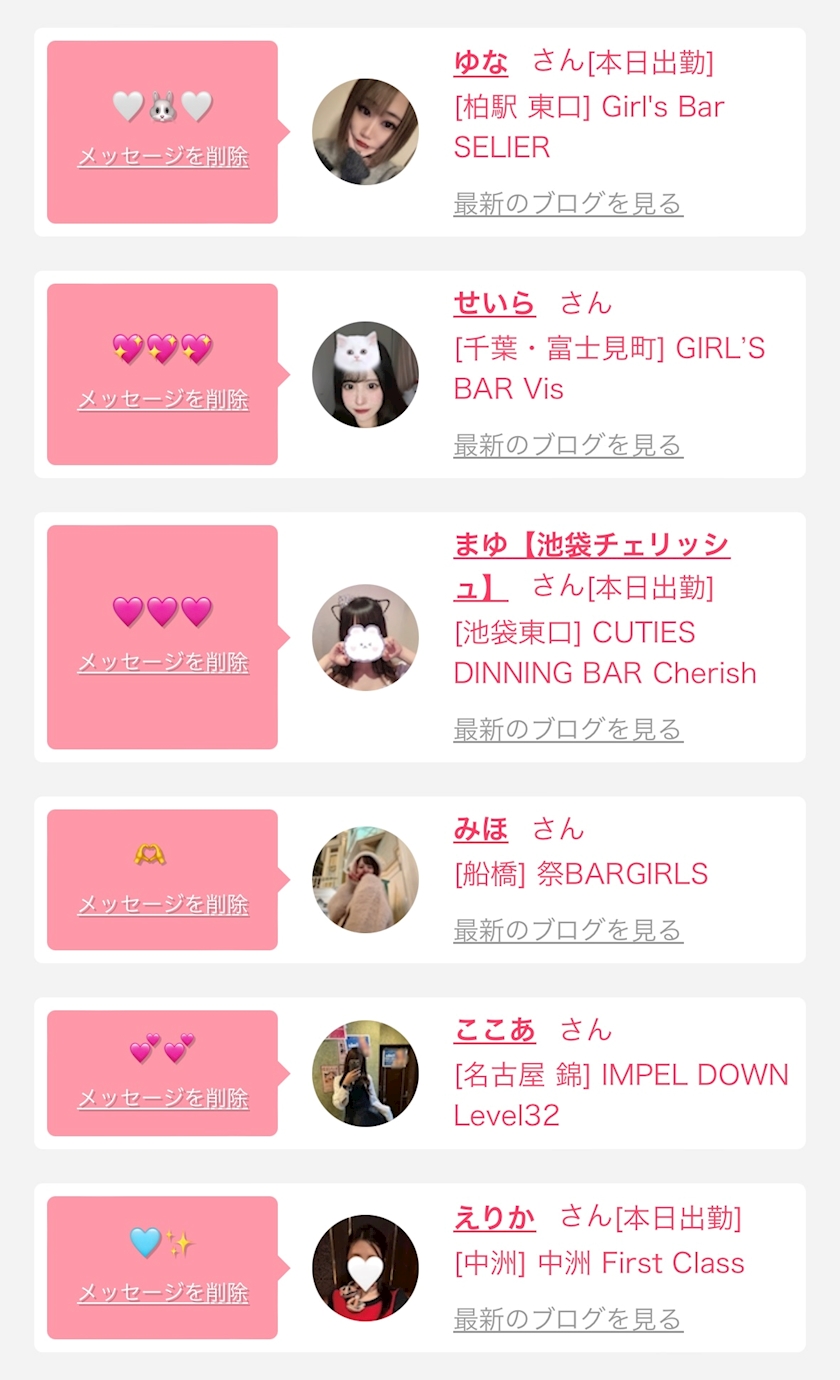Open ここあ's profile name link
840x1380 pixels.
494,1030
